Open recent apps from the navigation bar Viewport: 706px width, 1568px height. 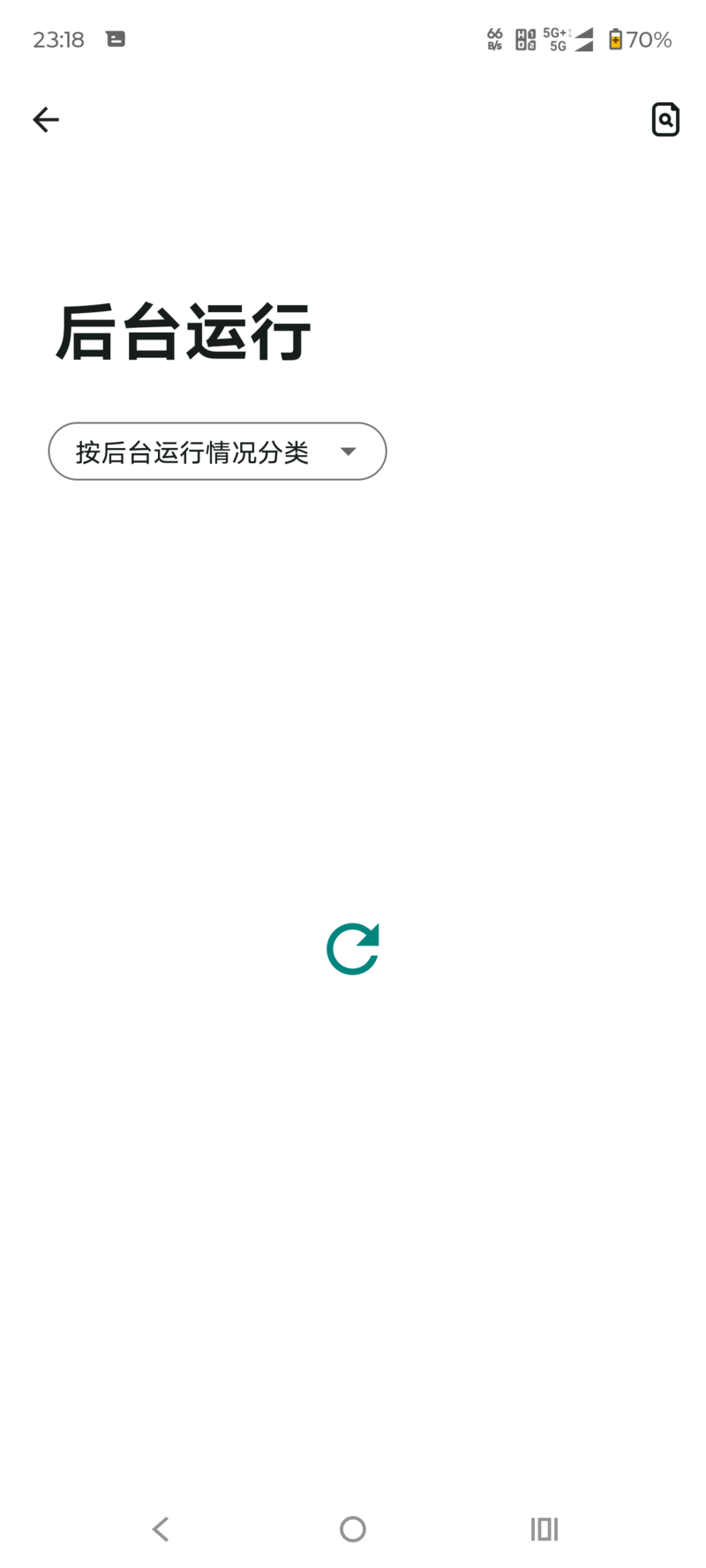pos(545,1529)
